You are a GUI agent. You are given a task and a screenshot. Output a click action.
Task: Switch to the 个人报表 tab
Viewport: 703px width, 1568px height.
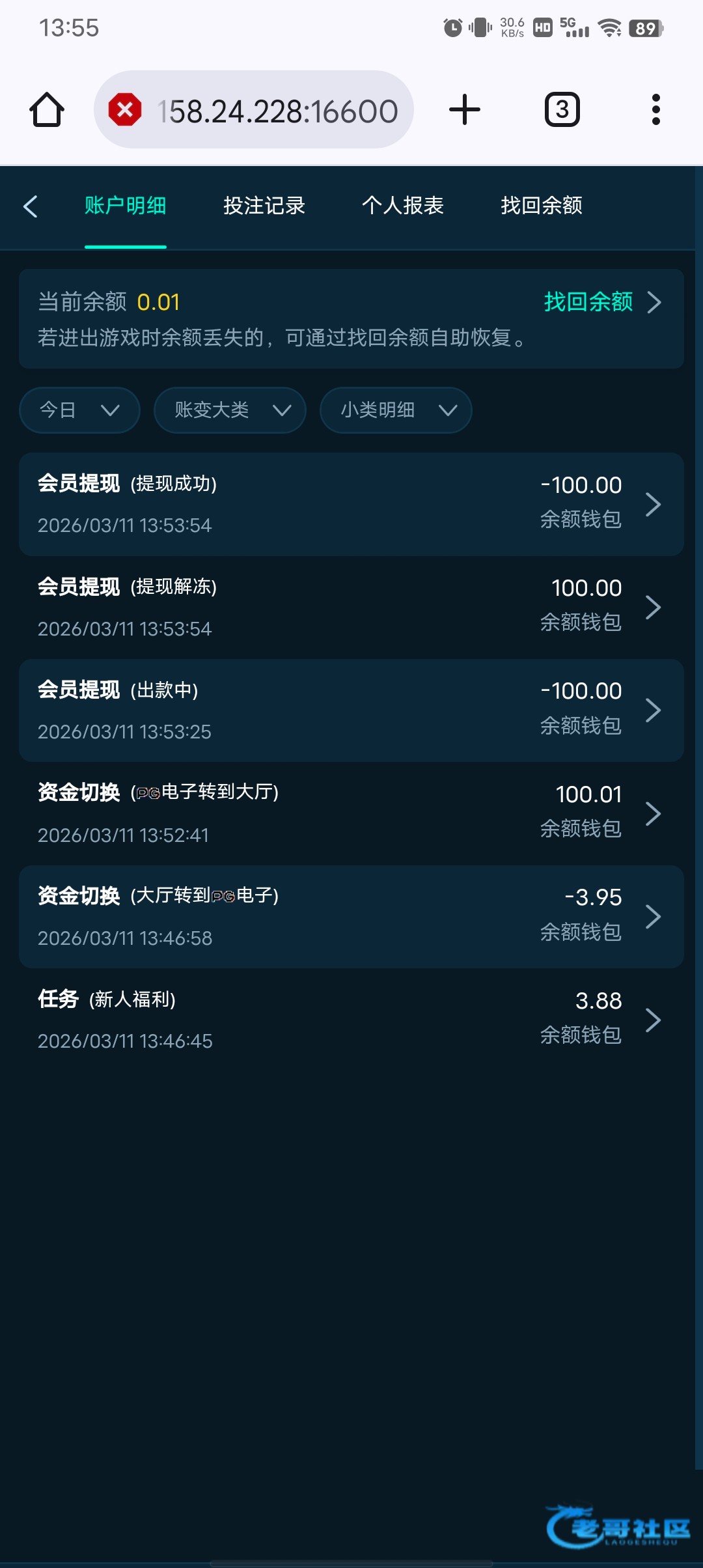(x=403, y=206)
